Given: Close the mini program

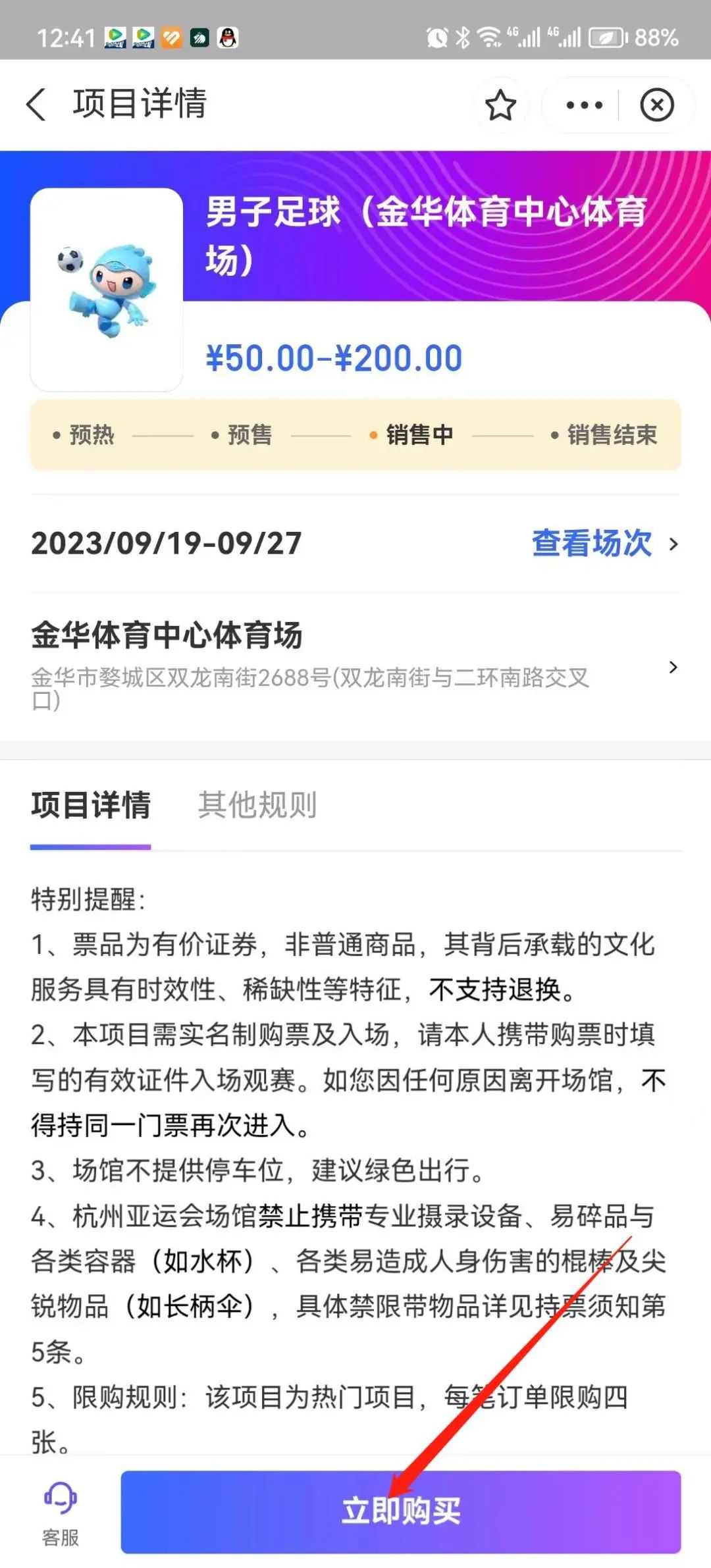Looking at the screenshot, I should click(x=656, y=105).
